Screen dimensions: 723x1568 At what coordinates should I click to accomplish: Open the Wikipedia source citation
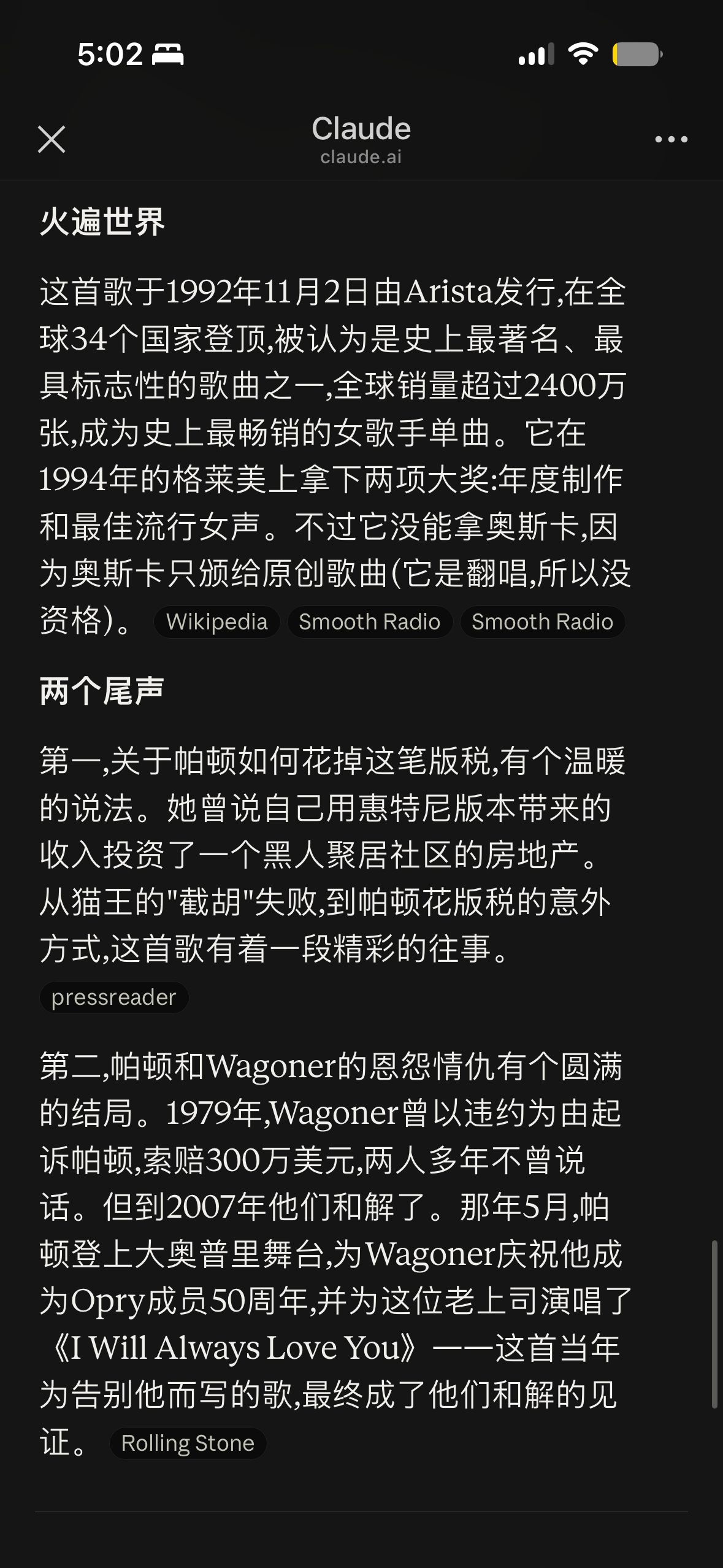[x=217, y=622]
